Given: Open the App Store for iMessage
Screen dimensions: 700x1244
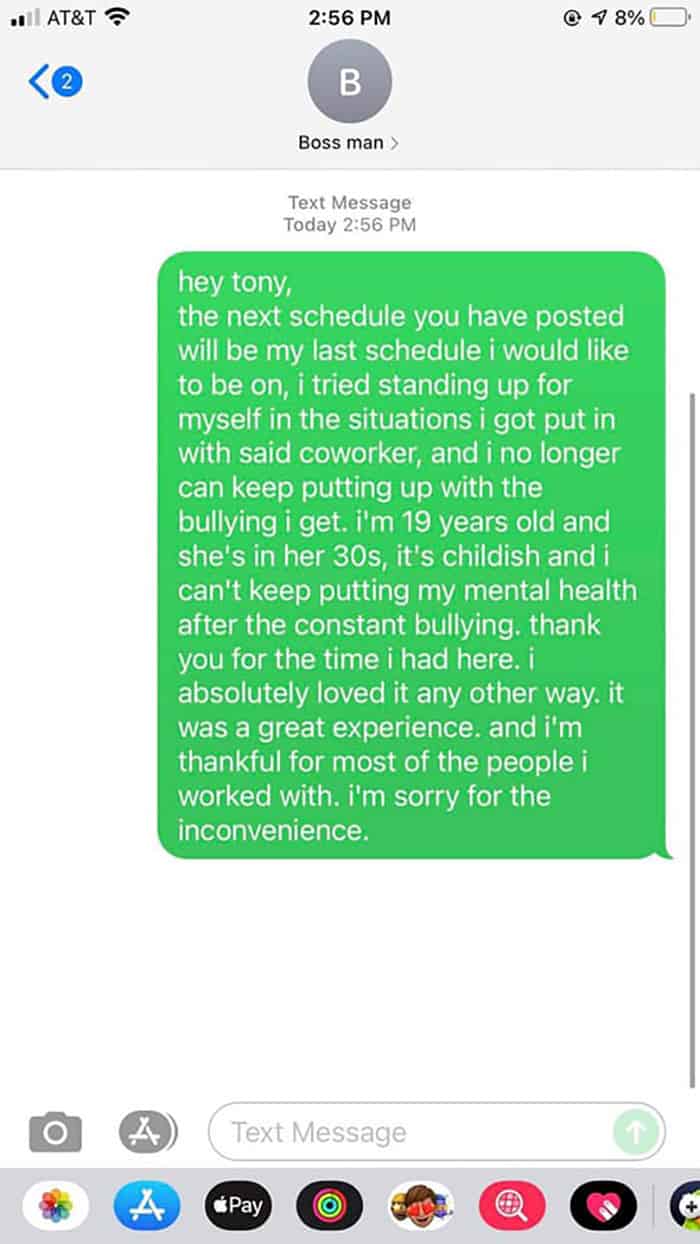Looking at the screenshot, I should click(x=147, y=1206).
